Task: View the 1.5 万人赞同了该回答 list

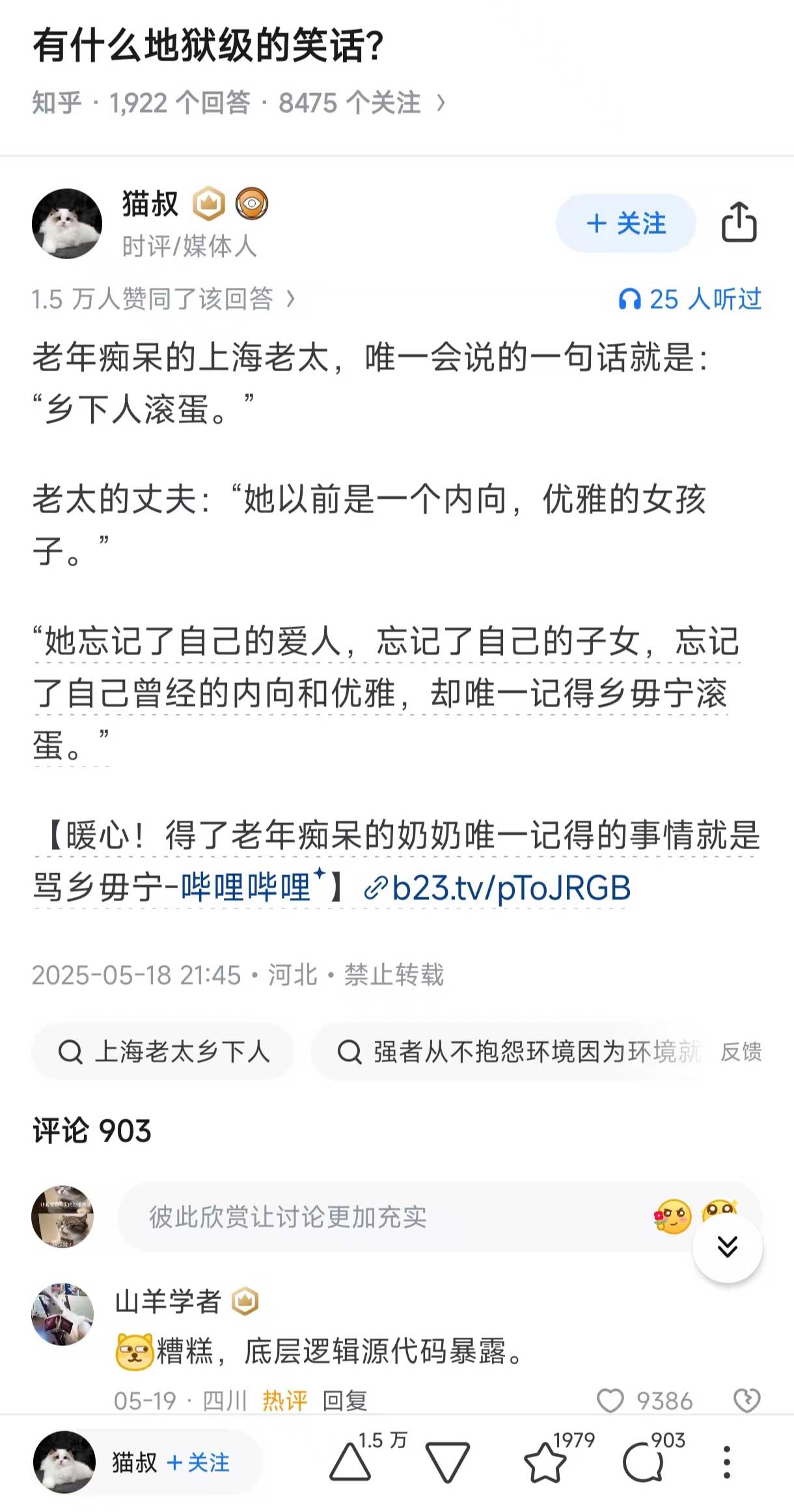Action: coord(163,300)
